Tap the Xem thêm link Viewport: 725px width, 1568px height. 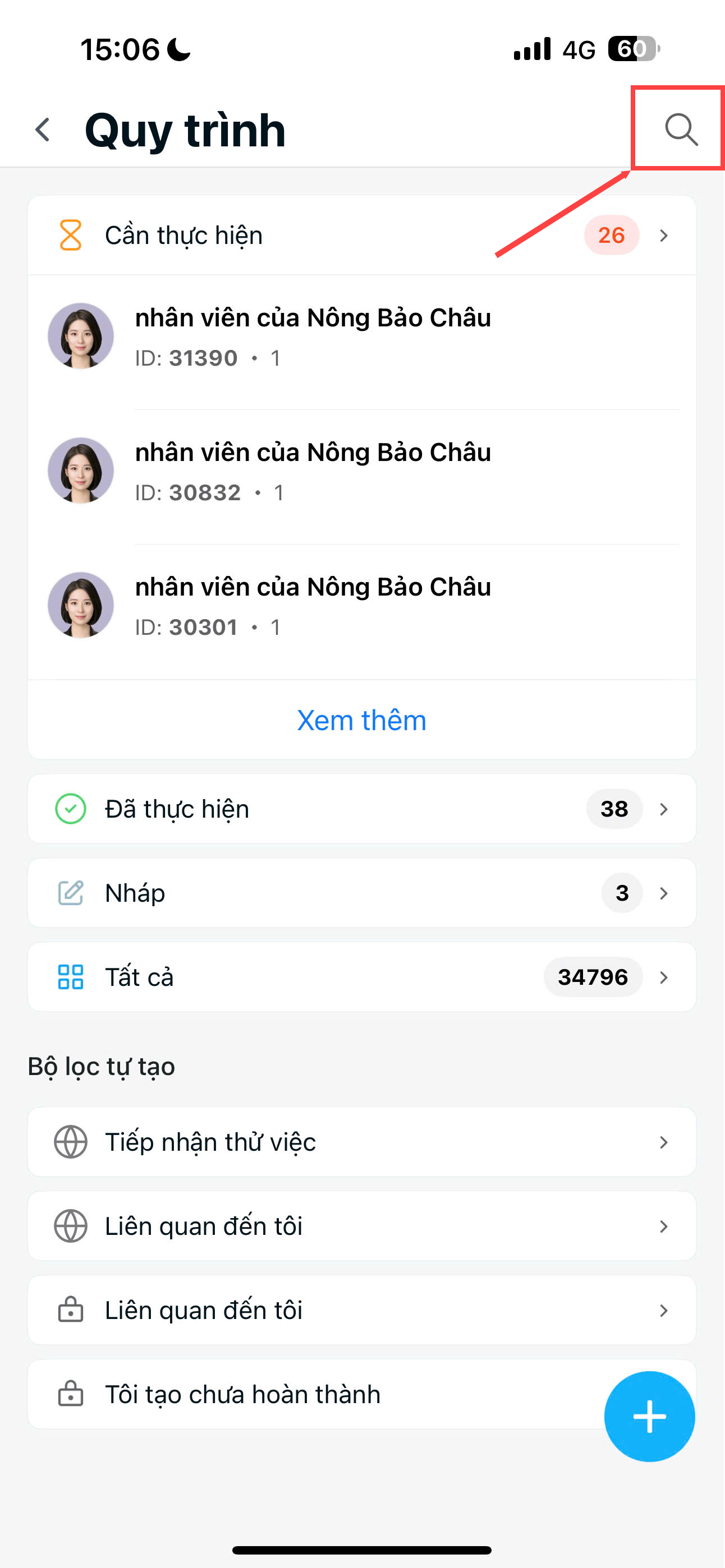pos(361,720)
